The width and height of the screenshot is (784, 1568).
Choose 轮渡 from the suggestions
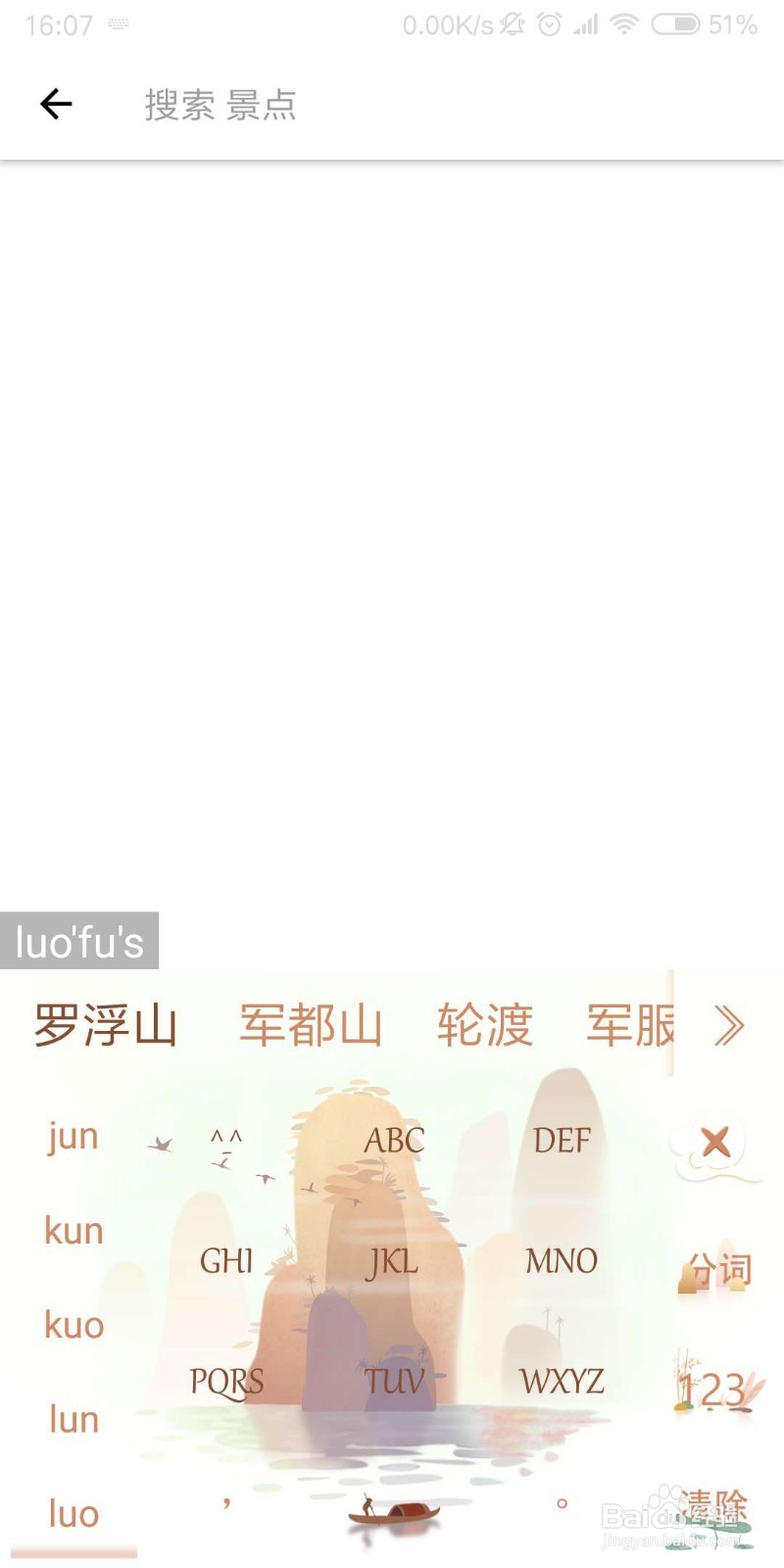pos(484,1024)
